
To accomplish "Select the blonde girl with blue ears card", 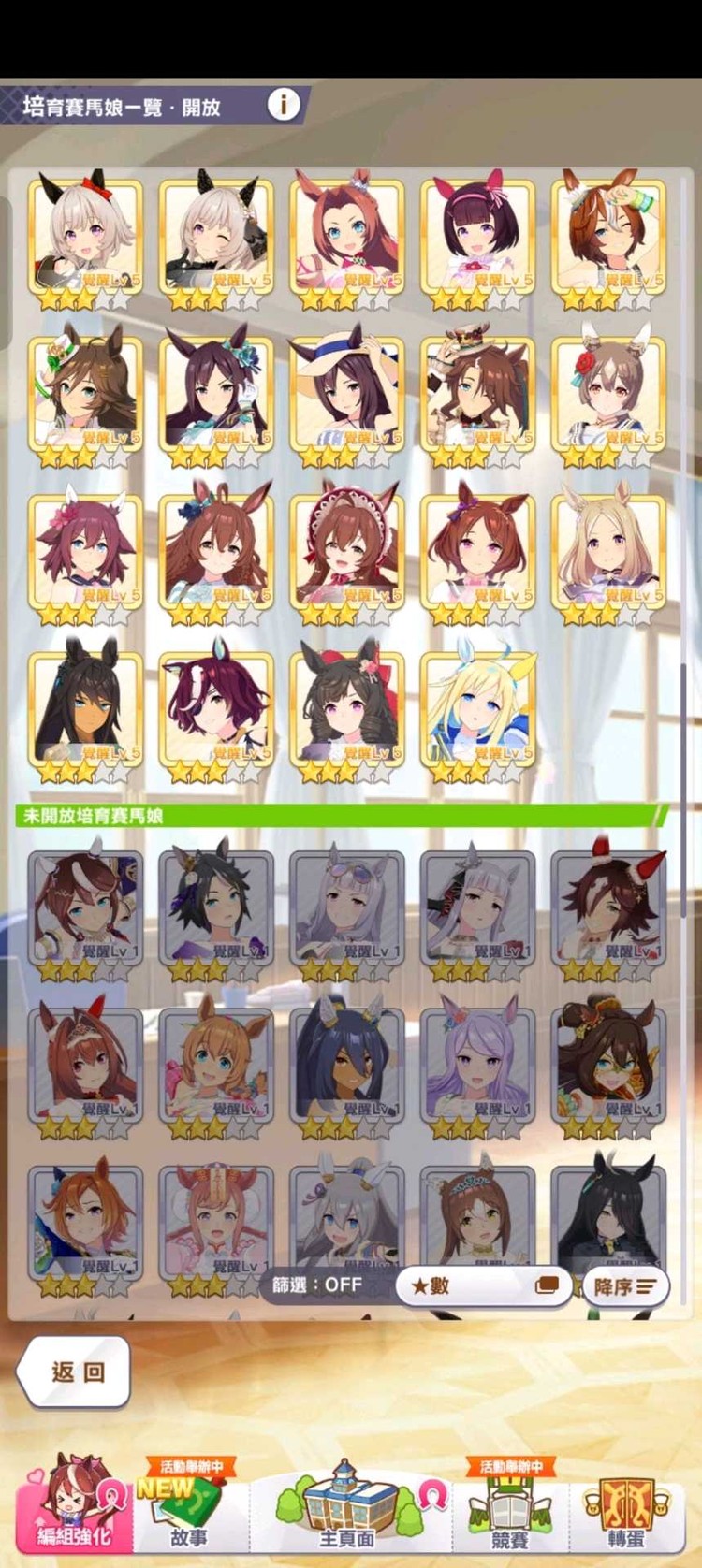I will coord(478,710).
